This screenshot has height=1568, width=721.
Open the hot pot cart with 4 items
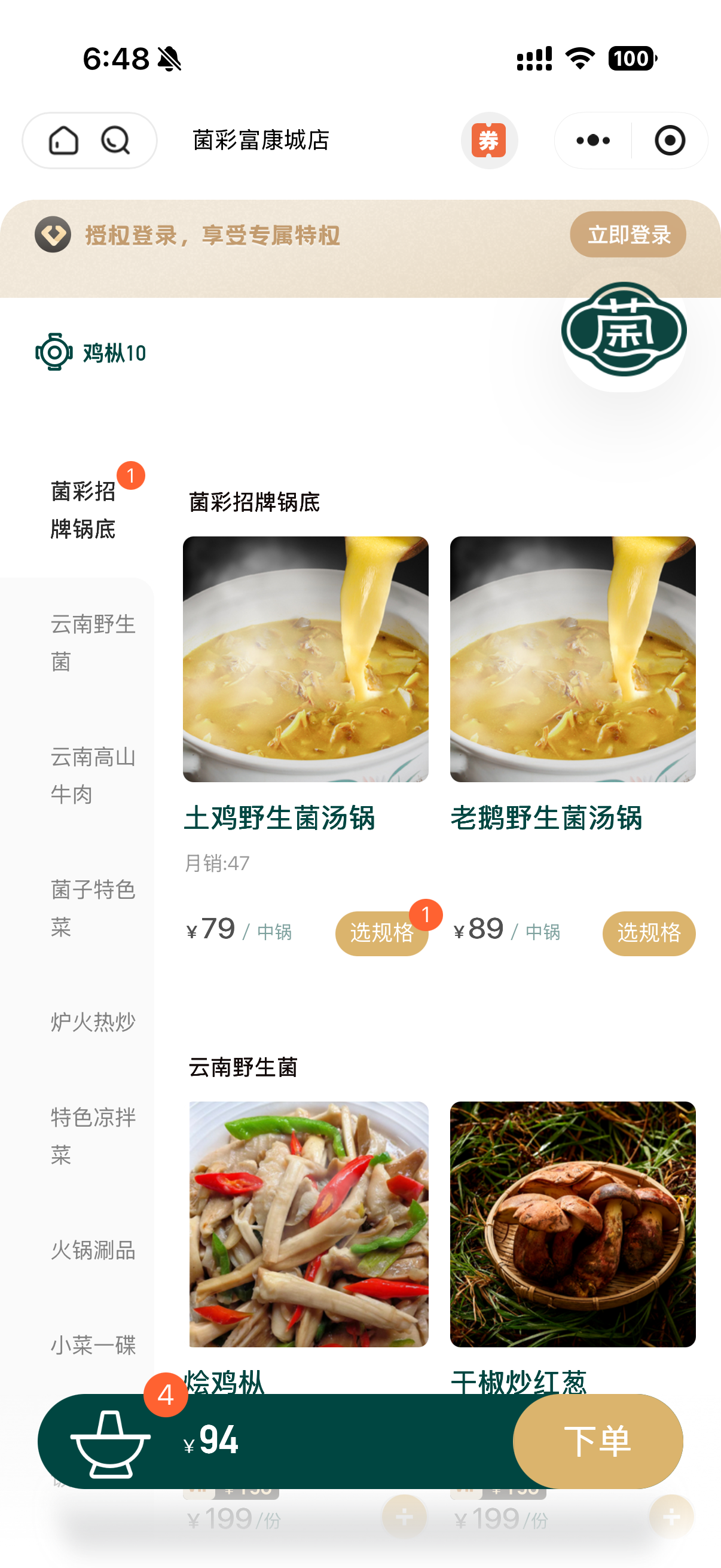click(111, 1442)
